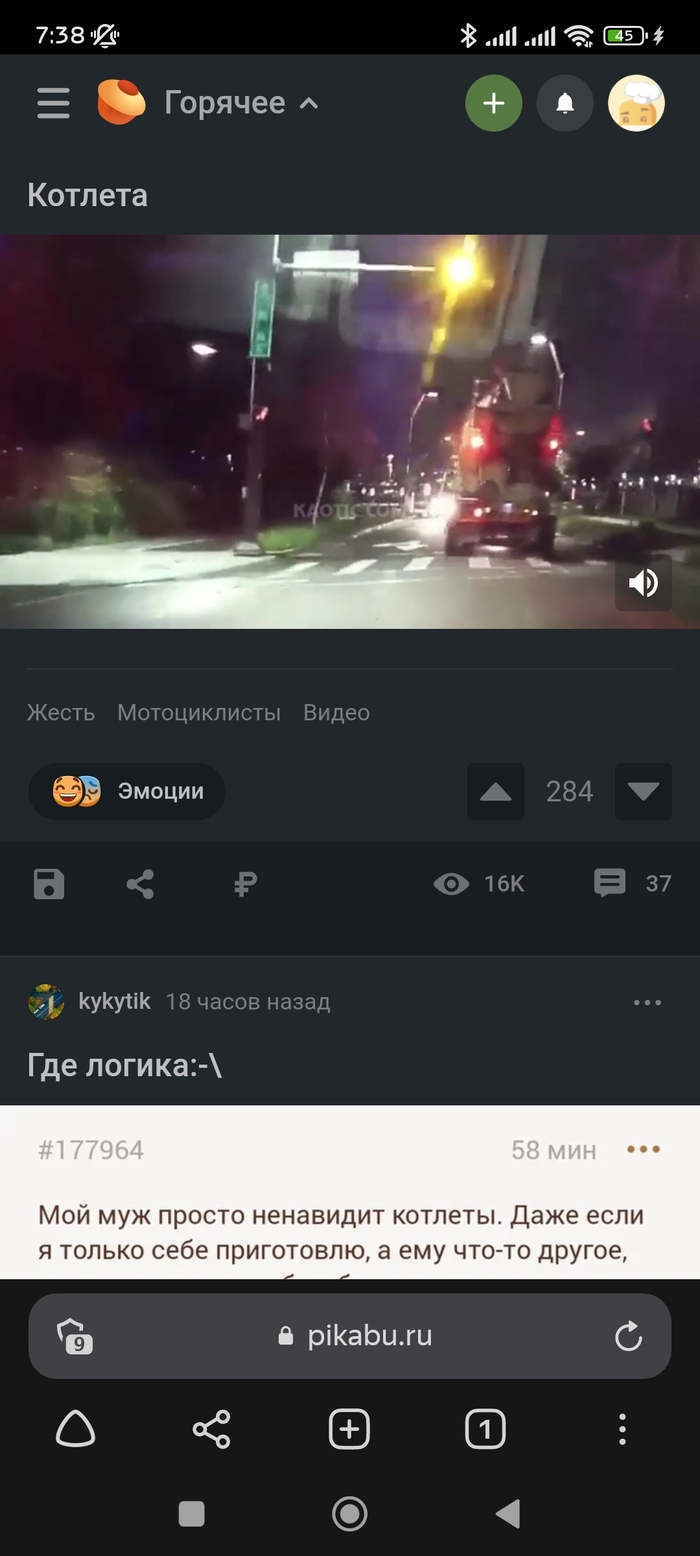
Task: Open the overflow menu on kykytik's post
Action: (647, 1002)
